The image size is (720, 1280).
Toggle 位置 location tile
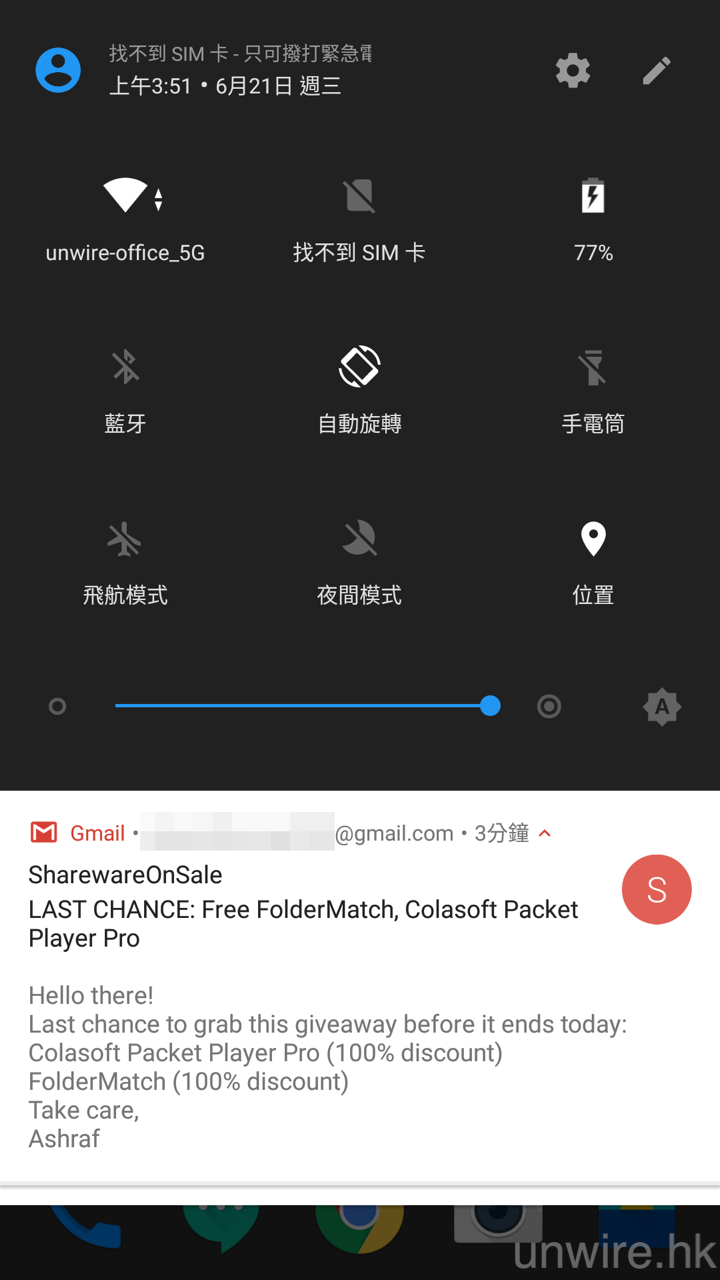tap(593, 540)
